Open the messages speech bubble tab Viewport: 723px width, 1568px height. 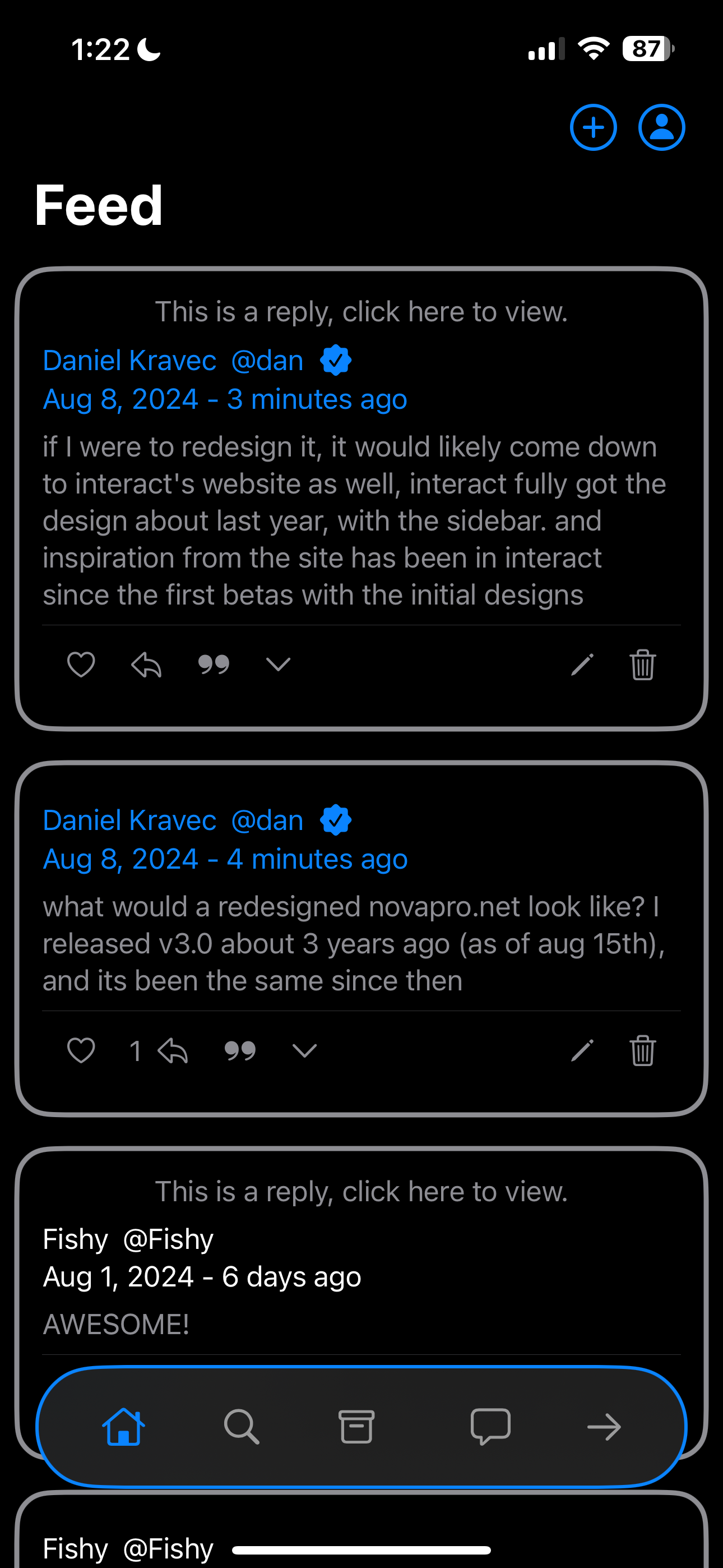pyautogui.click(x=490, y=1426)
